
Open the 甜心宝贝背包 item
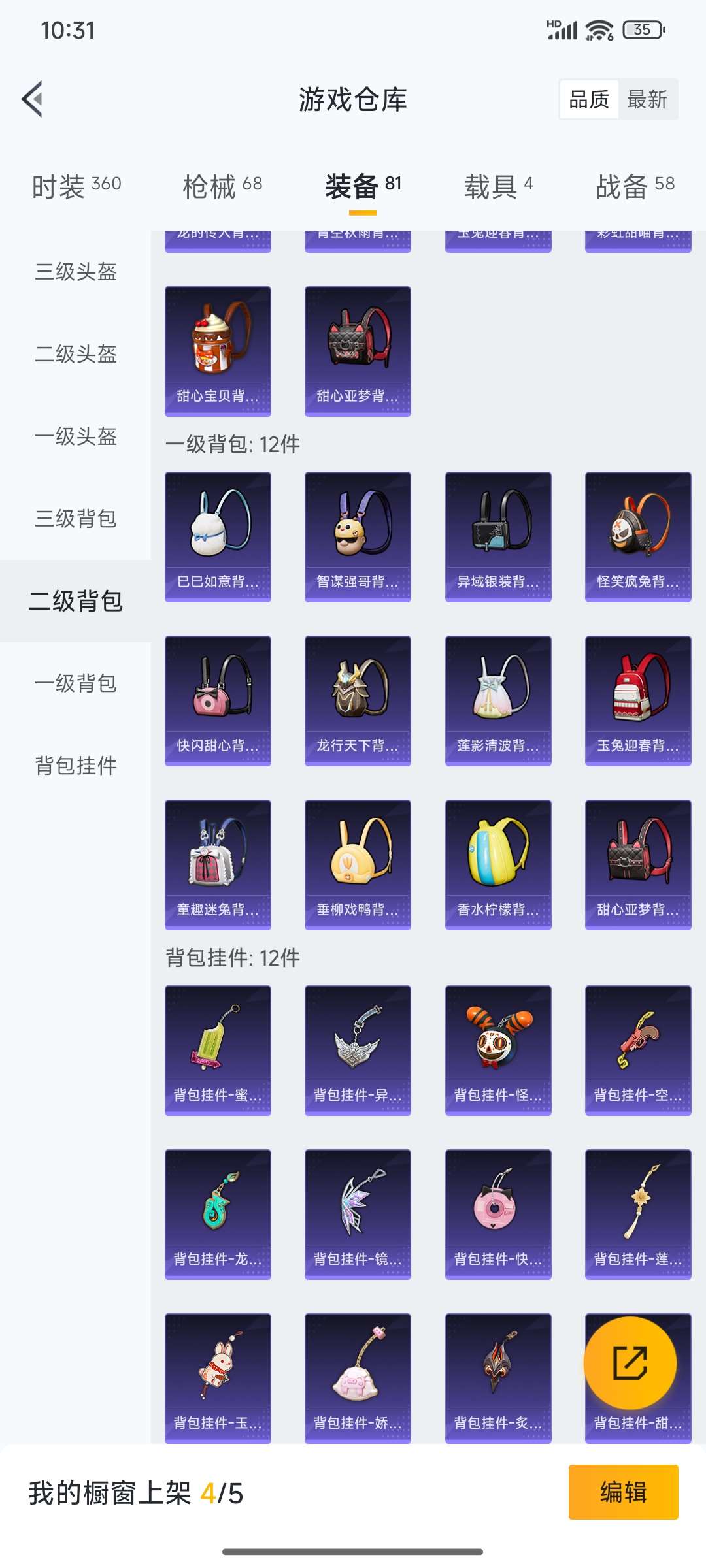[x=218, y=351]
